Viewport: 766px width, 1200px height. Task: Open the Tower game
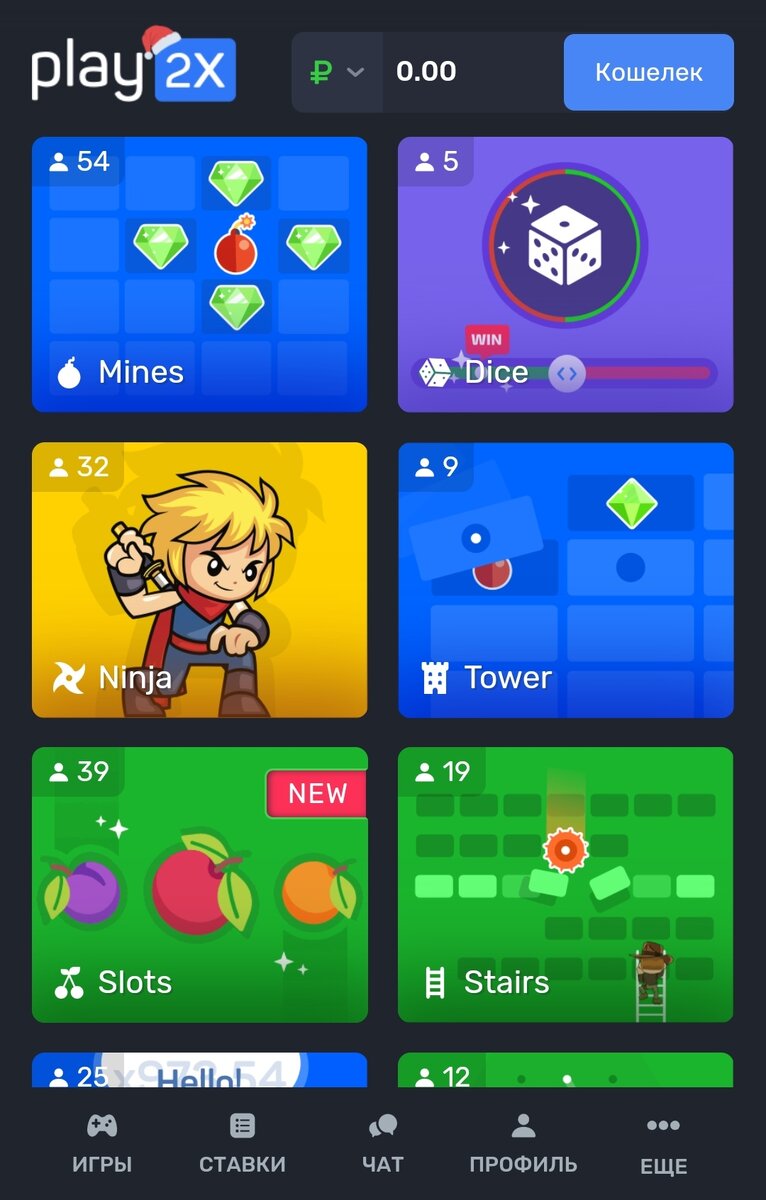(565, 580)
